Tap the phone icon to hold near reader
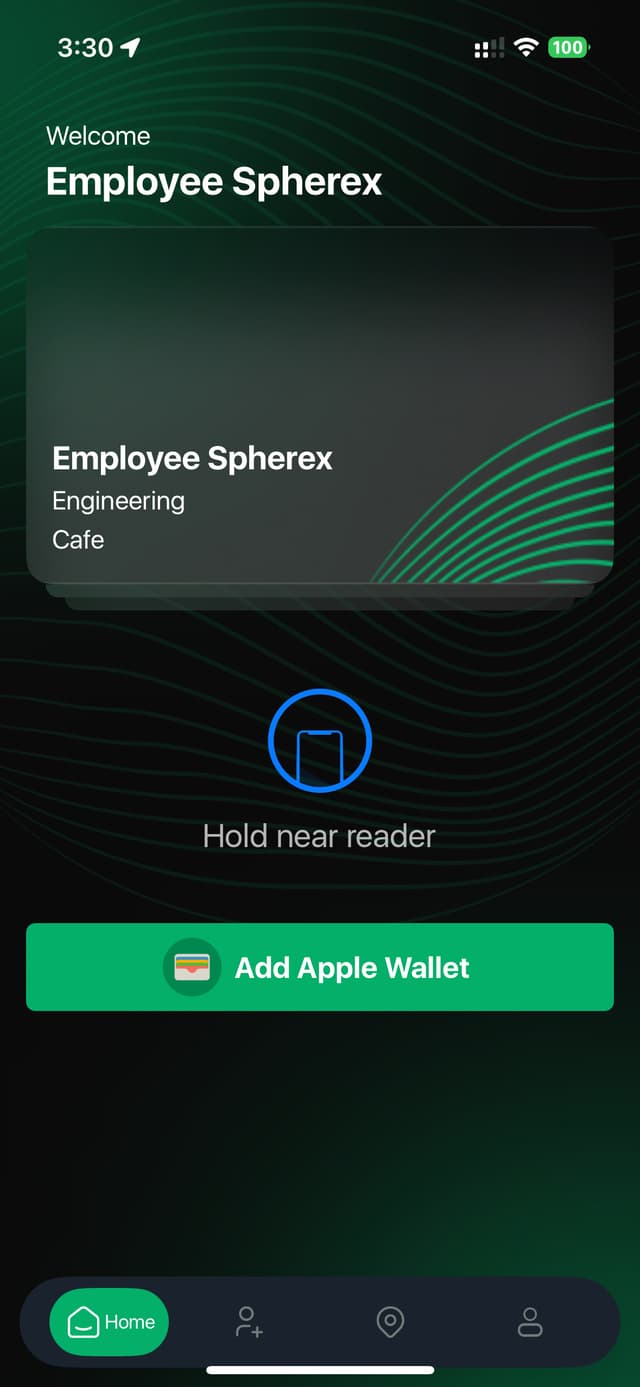Viewport: 640px width, 1387px height. pyautogui.click(x=320, y=741)
